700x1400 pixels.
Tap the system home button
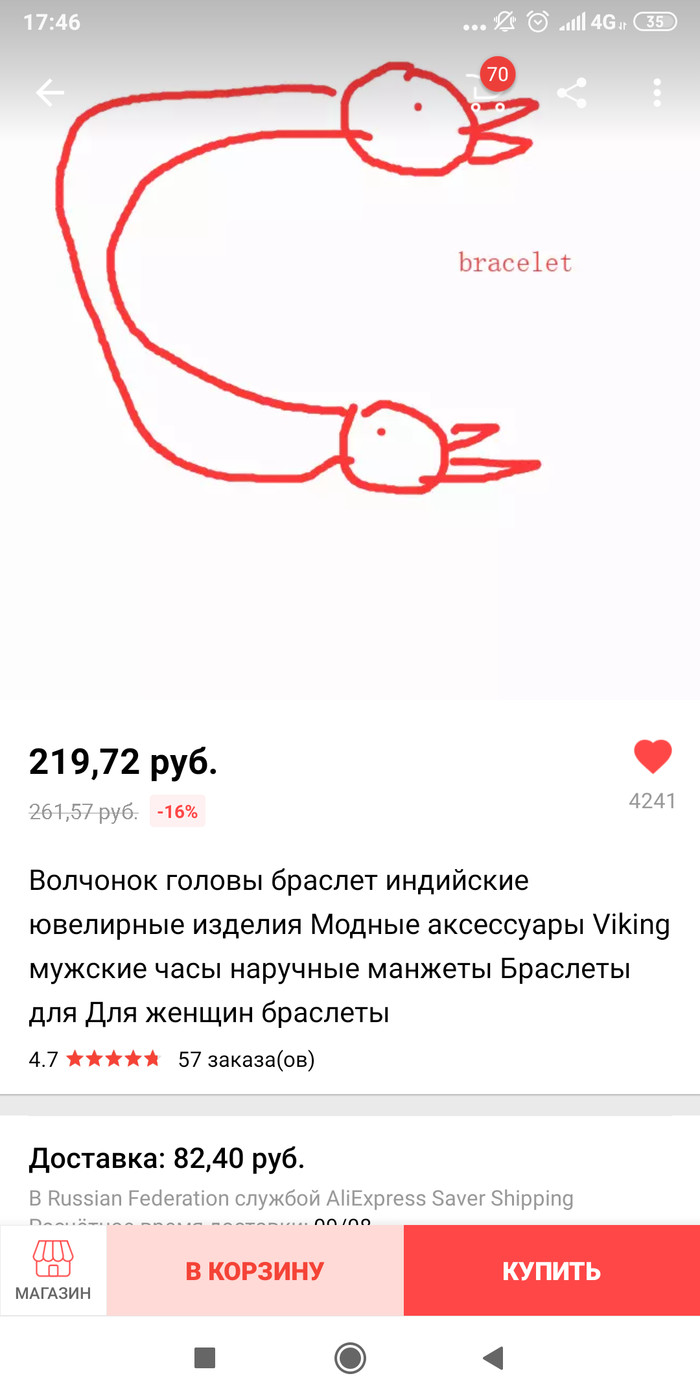coord(350,1357)
